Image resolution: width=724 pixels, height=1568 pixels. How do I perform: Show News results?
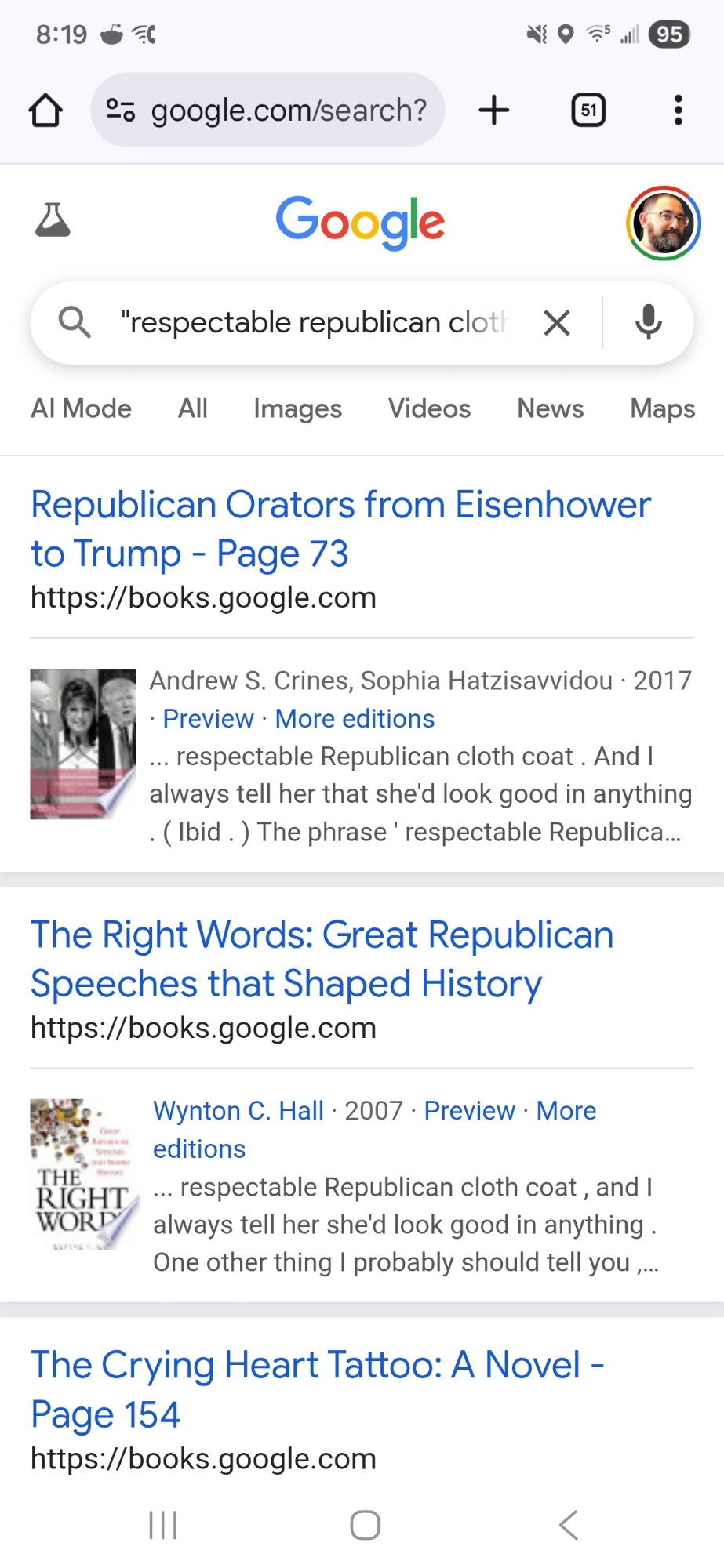click(x=550, y=408)
